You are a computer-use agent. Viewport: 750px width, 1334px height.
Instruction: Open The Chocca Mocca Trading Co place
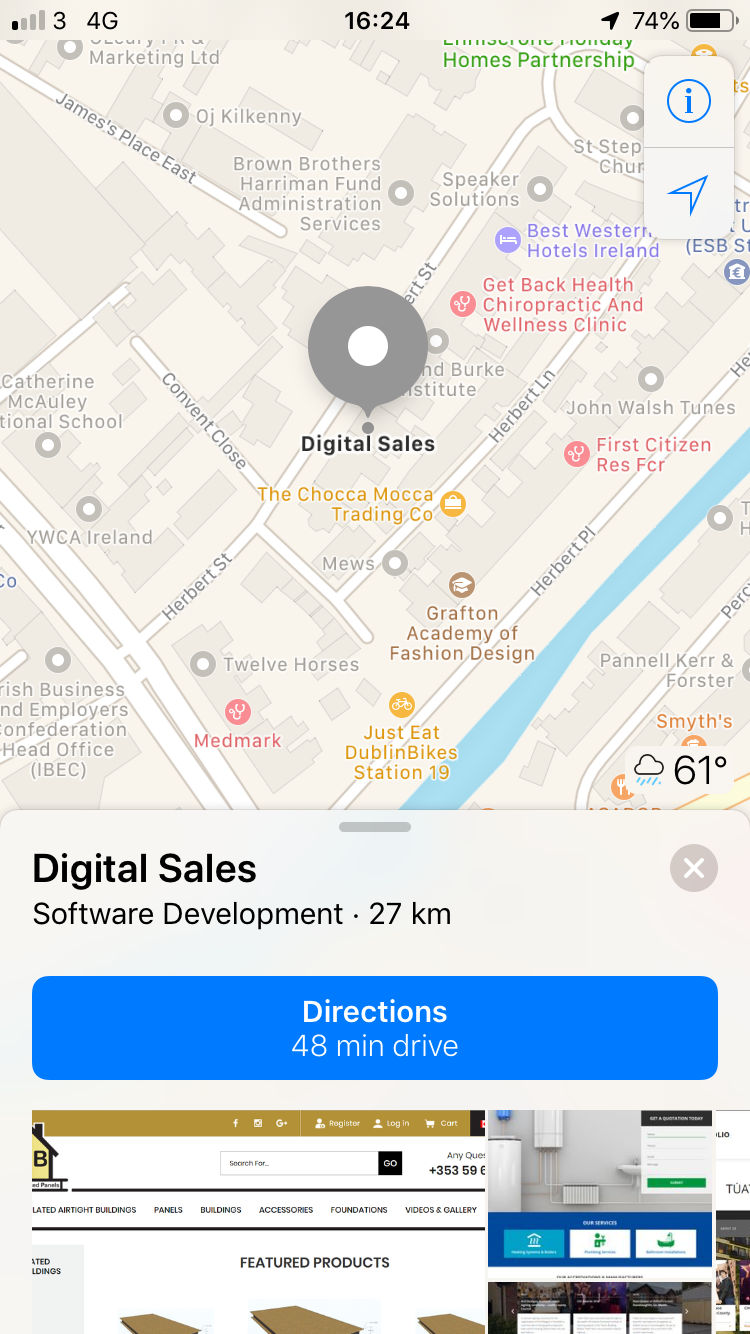[x=453, y=503]
